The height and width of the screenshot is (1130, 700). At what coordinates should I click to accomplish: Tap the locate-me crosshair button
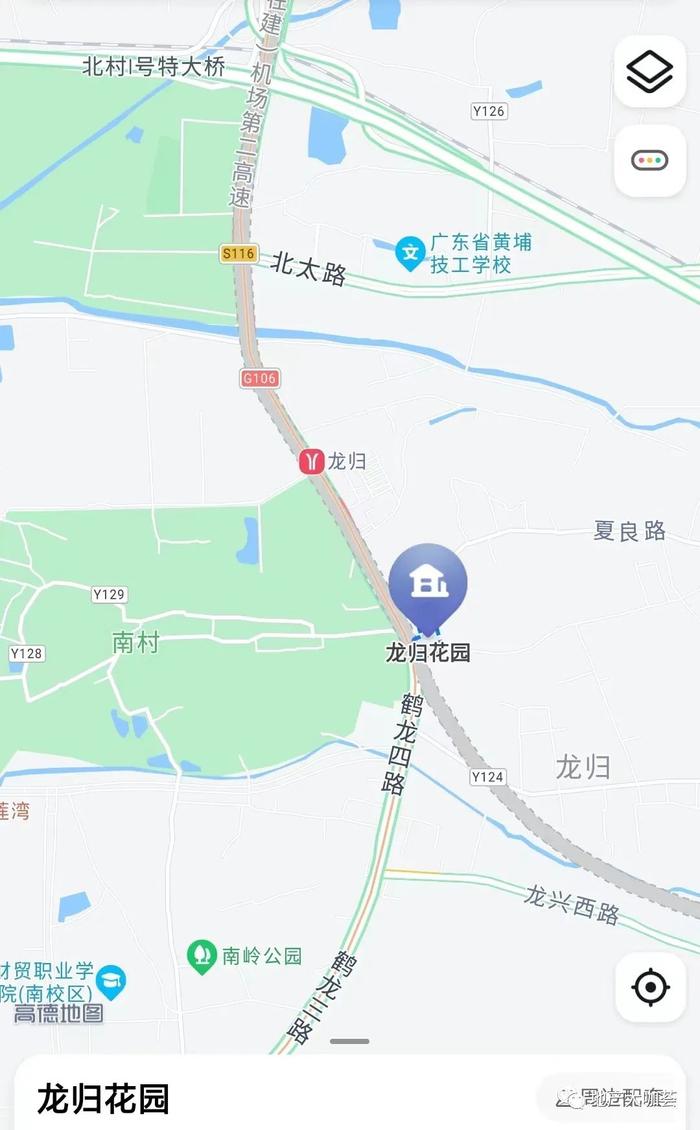650,987
